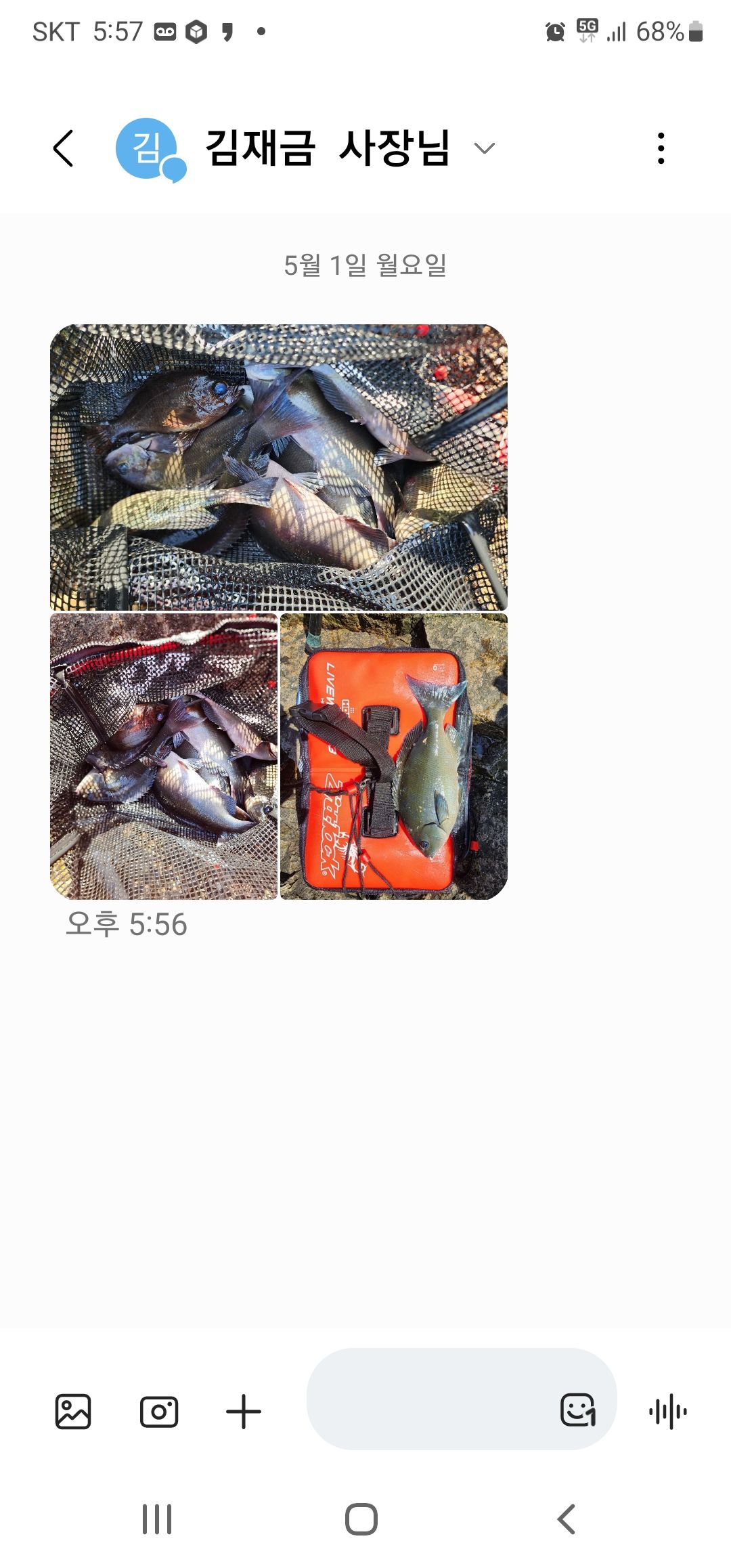Attach a picture from the gallery
731x1568 pixels.
[72, 1412]
